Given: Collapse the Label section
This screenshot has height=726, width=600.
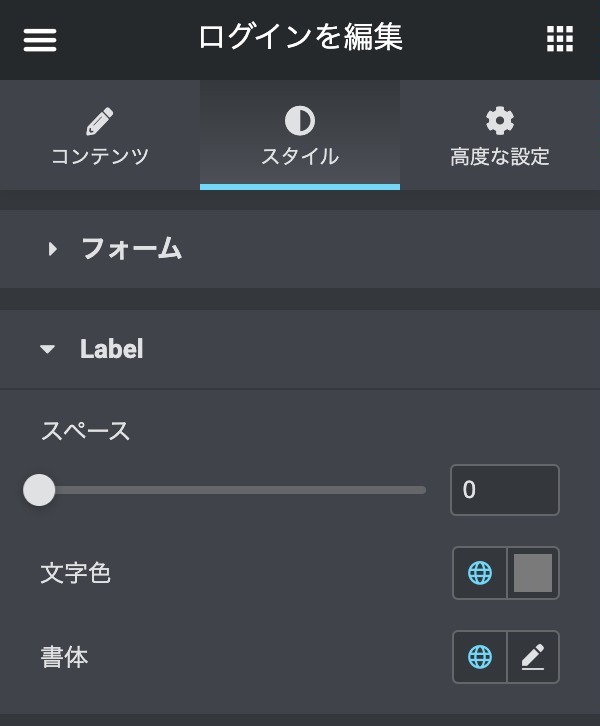Looking at the screenshot, I should (110, 349).
